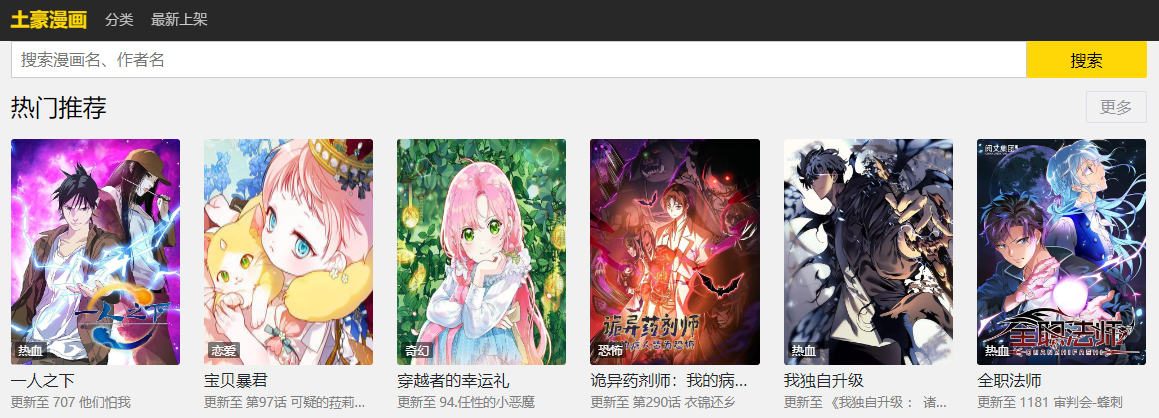Focus the comic search box

[x=518, y=60]
